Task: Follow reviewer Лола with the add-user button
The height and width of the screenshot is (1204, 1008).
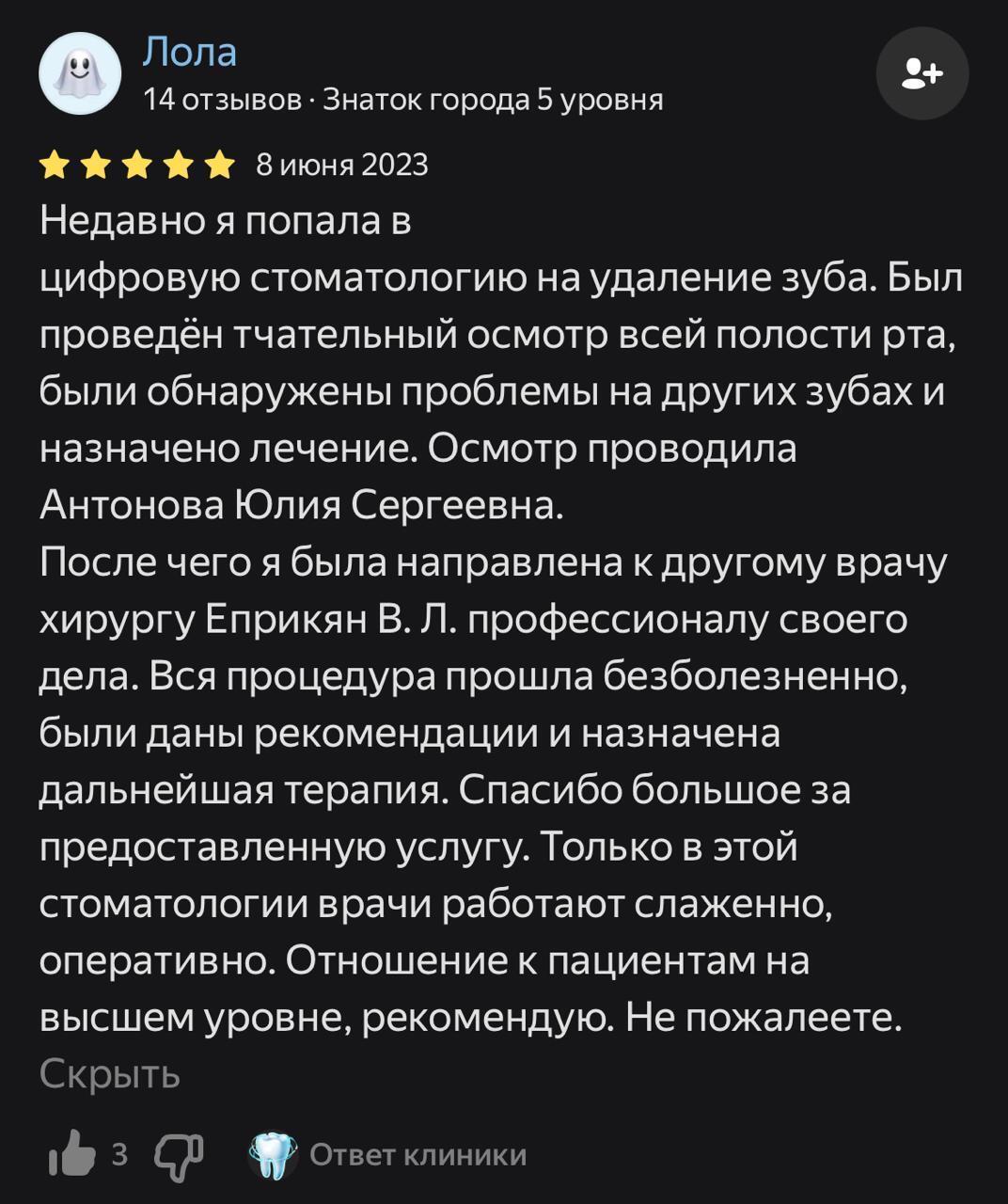Action: click(x=921, y=73)
